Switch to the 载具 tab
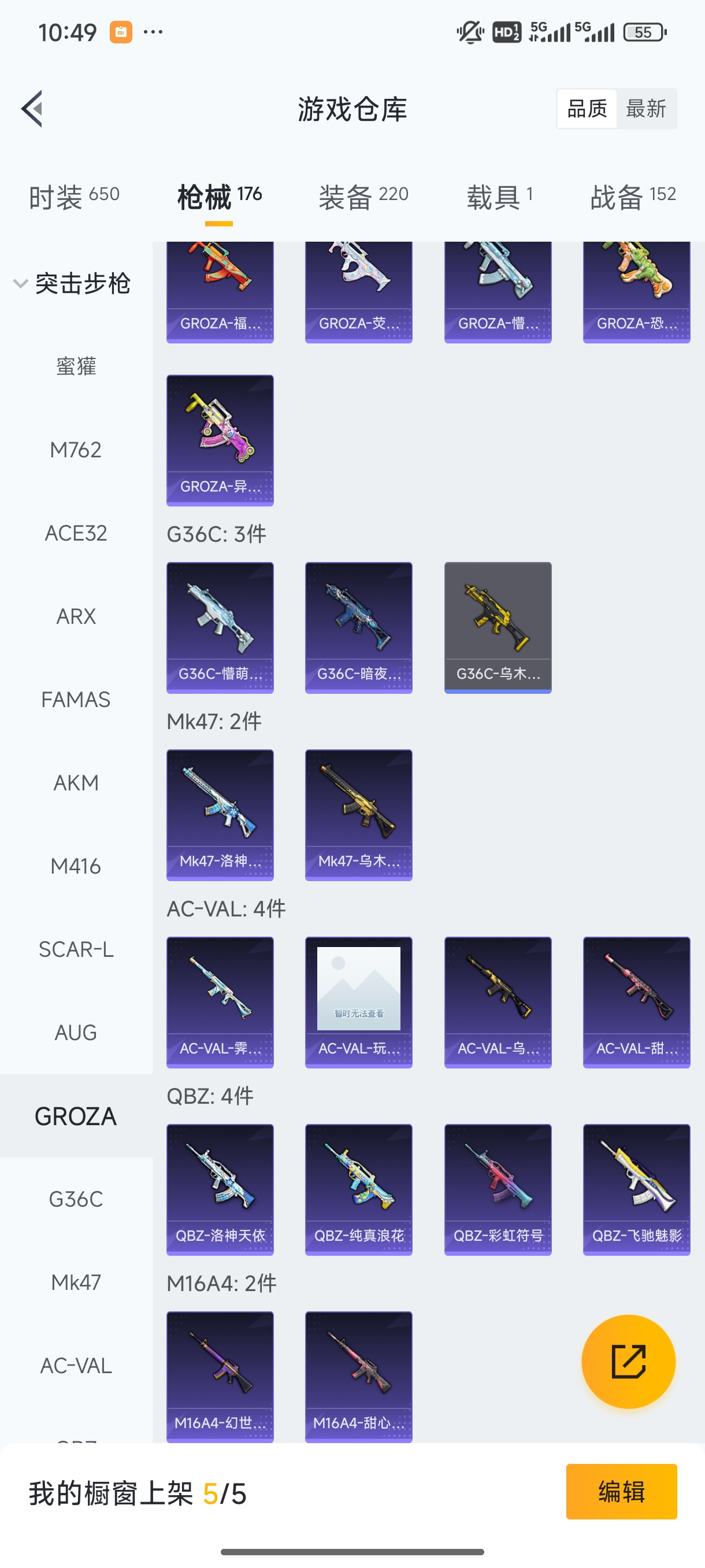This screenshot has width=705, height=1568. [499, 197]
